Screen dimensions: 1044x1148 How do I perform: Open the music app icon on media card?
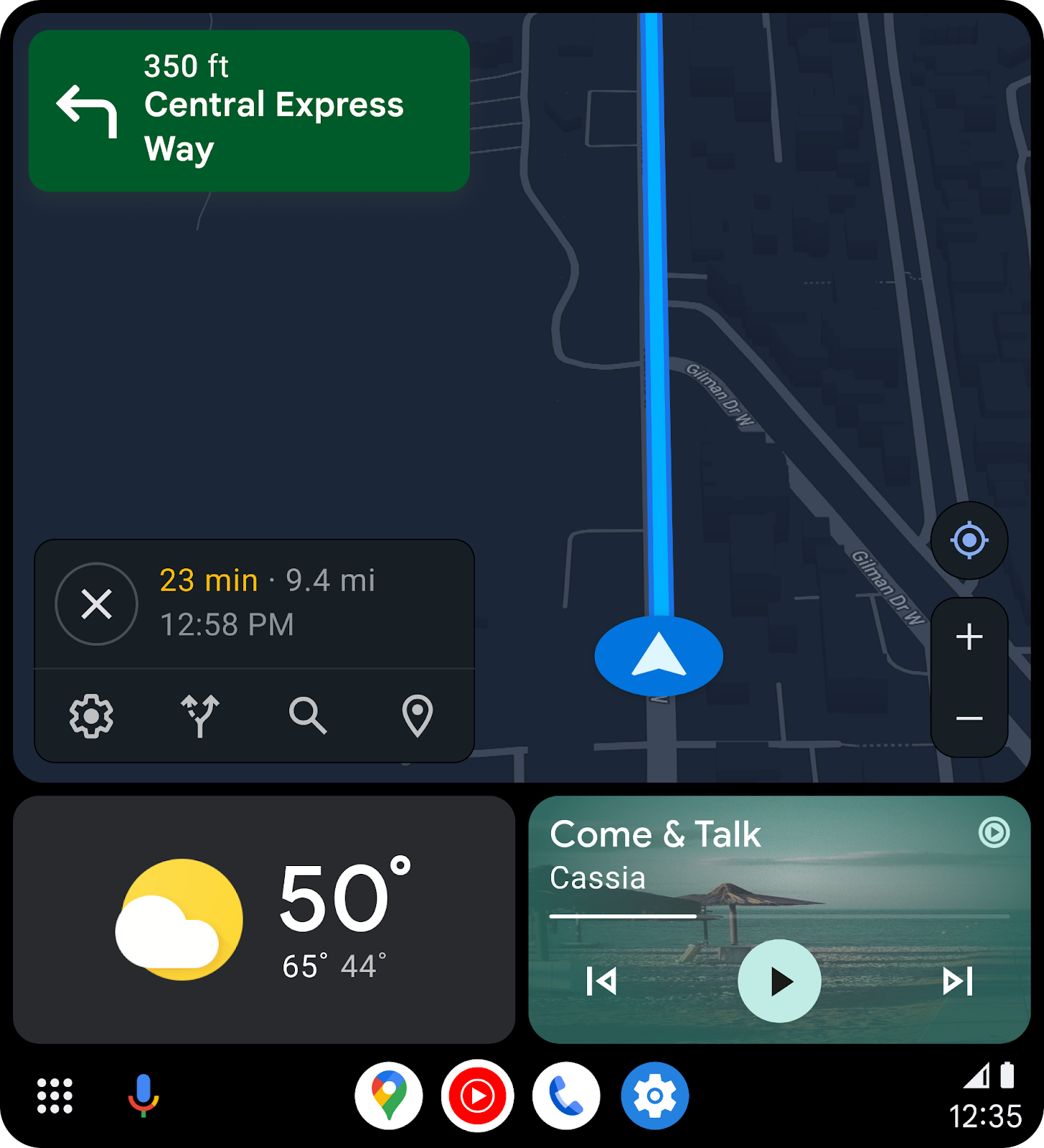tap(994, 832)
